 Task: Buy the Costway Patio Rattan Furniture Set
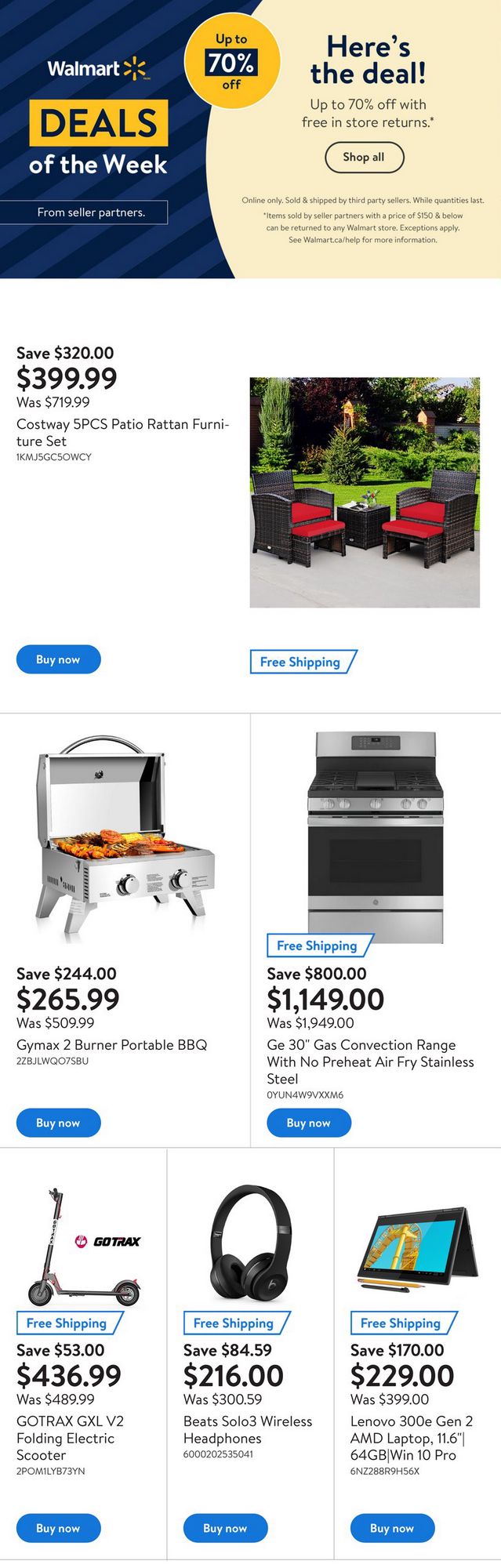coord(58,659)
